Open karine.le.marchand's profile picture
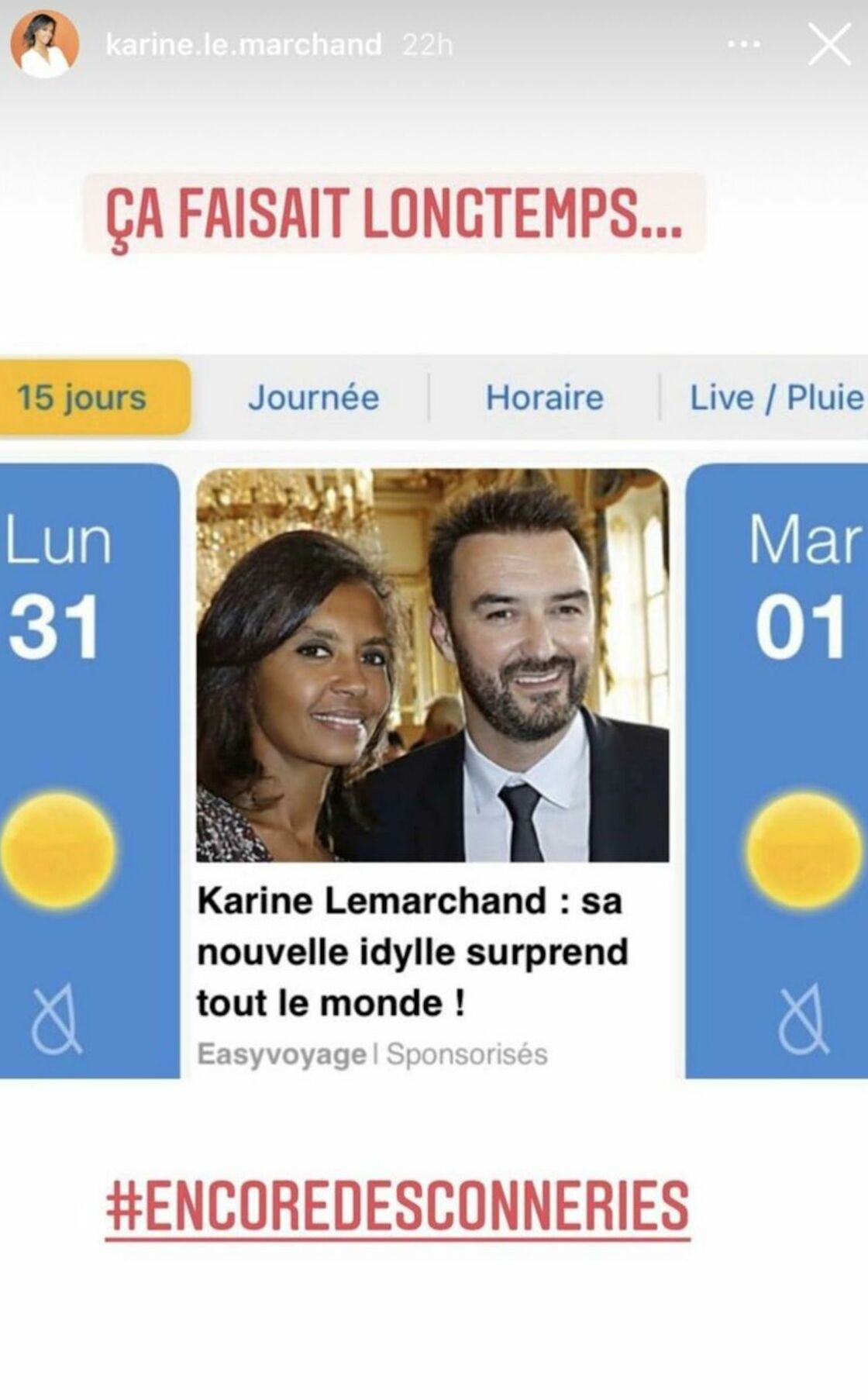This screenshot has height=1400, width=868. (x=45, y=45)
